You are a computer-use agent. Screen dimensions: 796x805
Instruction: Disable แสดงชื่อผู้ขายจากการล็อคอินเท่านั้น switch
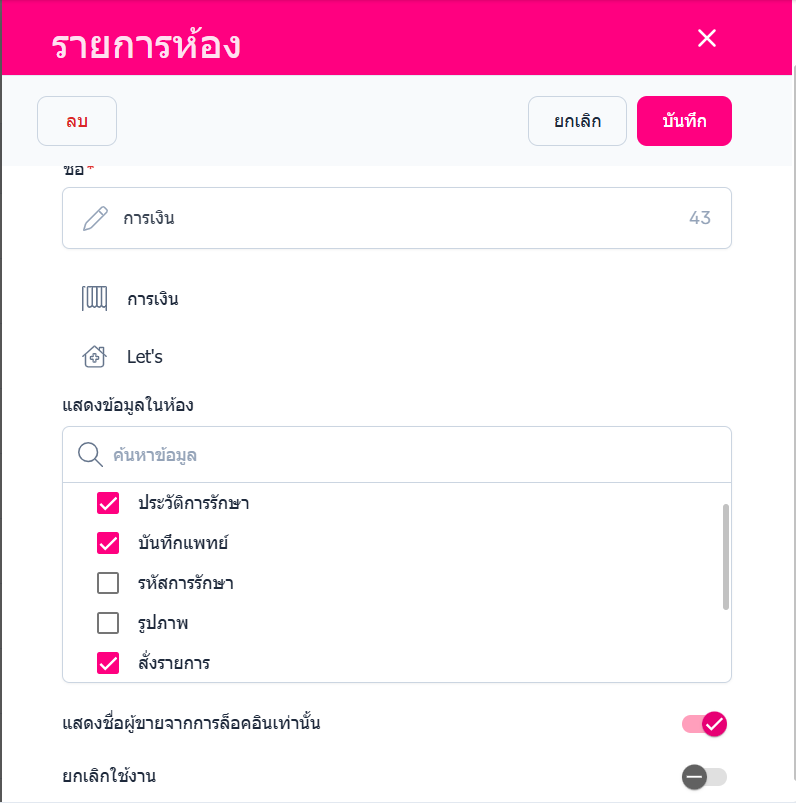[704, 724]
